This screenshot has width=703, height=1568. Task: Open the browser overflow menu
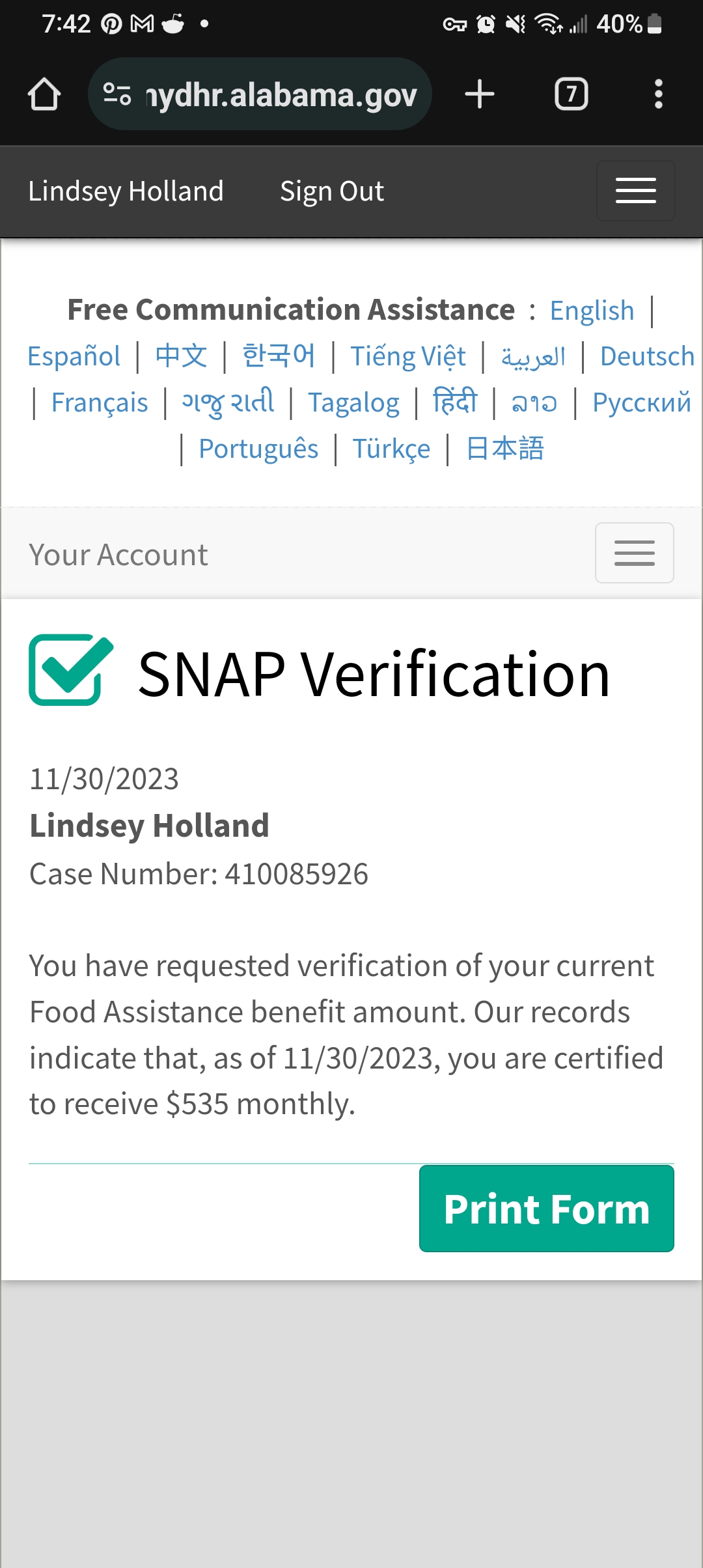pos(658,94)
